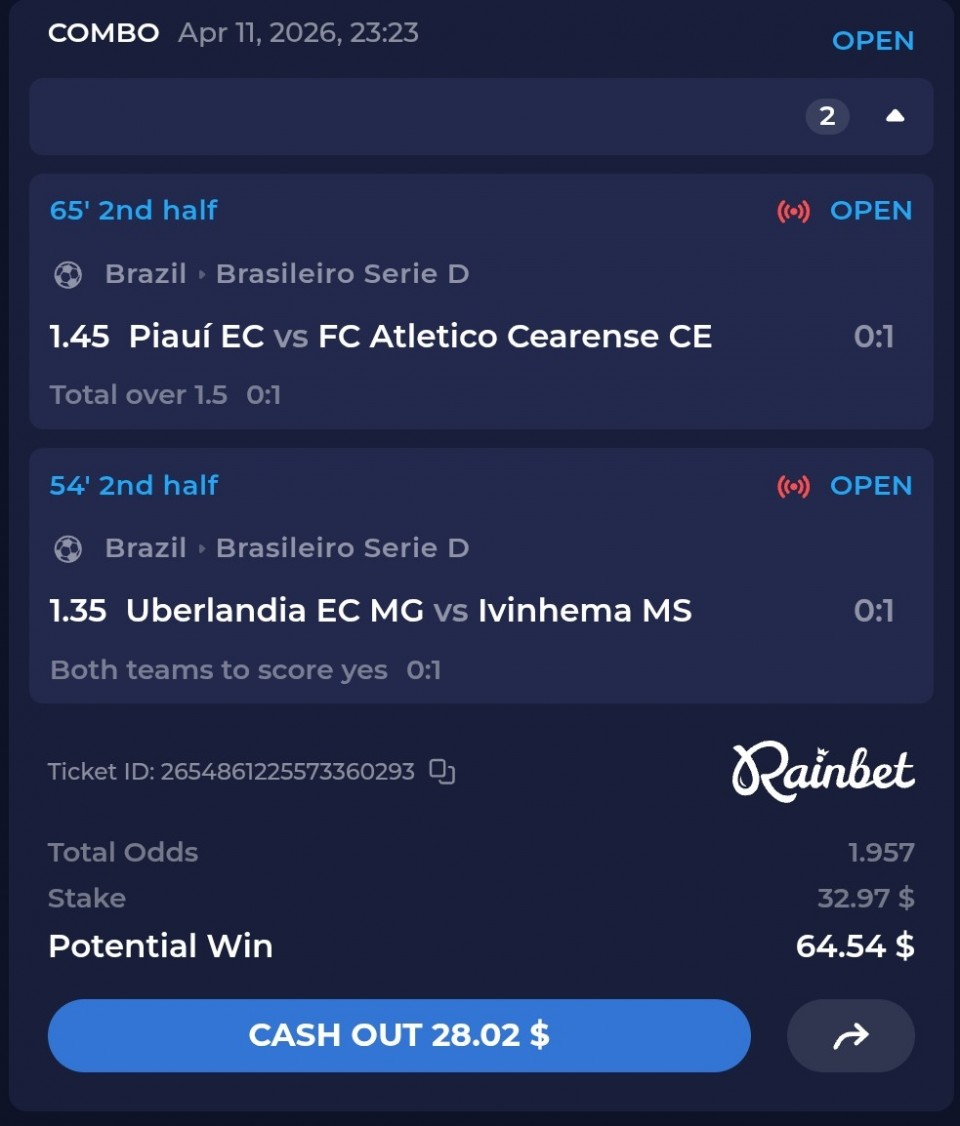Cash out the bet for 28.02 $
Viewport: 960px width, 1126px height.
click(x=398, y=1035)
